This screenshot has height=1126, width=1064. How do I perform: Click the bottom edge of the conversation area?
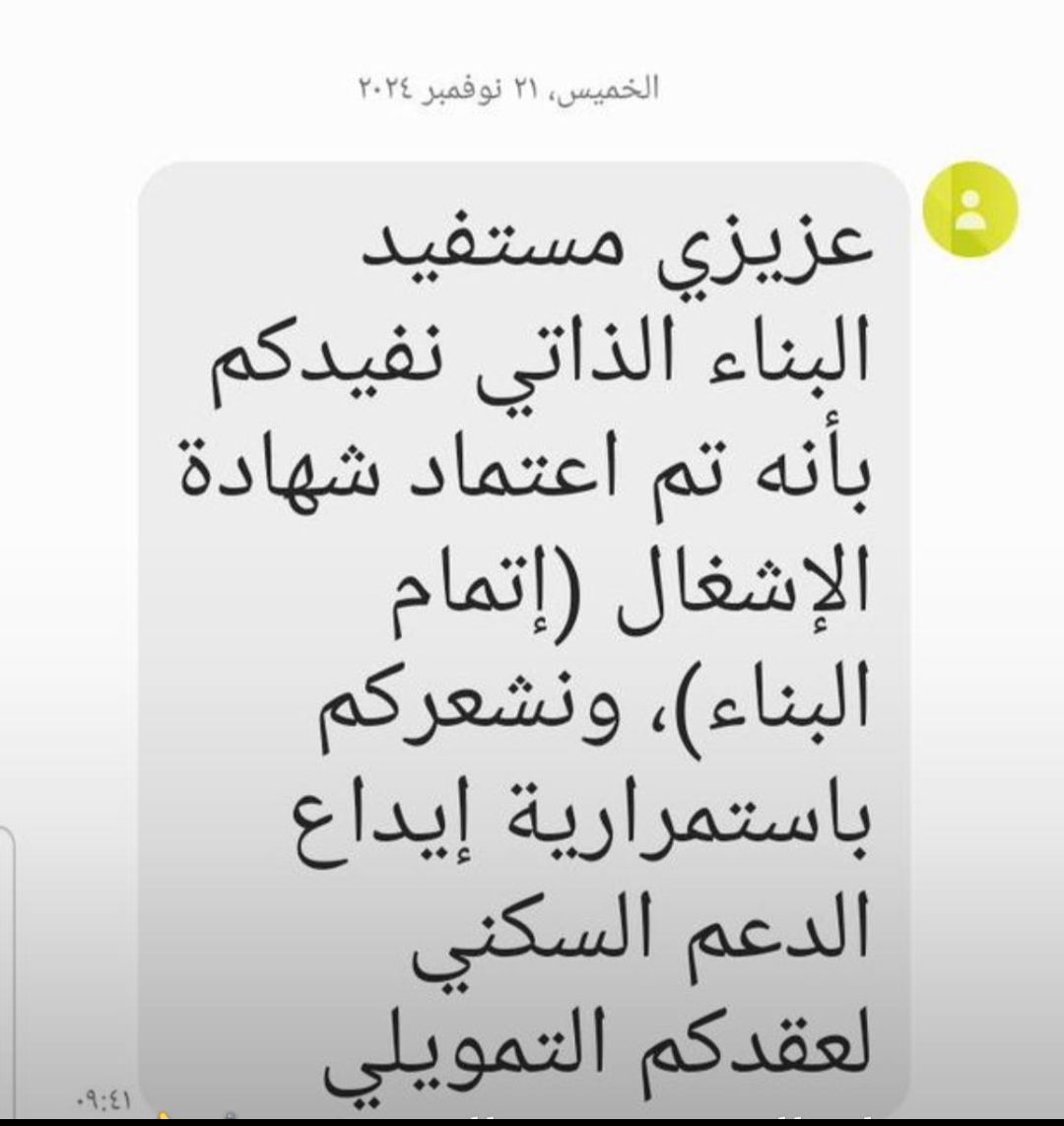point(532,1118)
